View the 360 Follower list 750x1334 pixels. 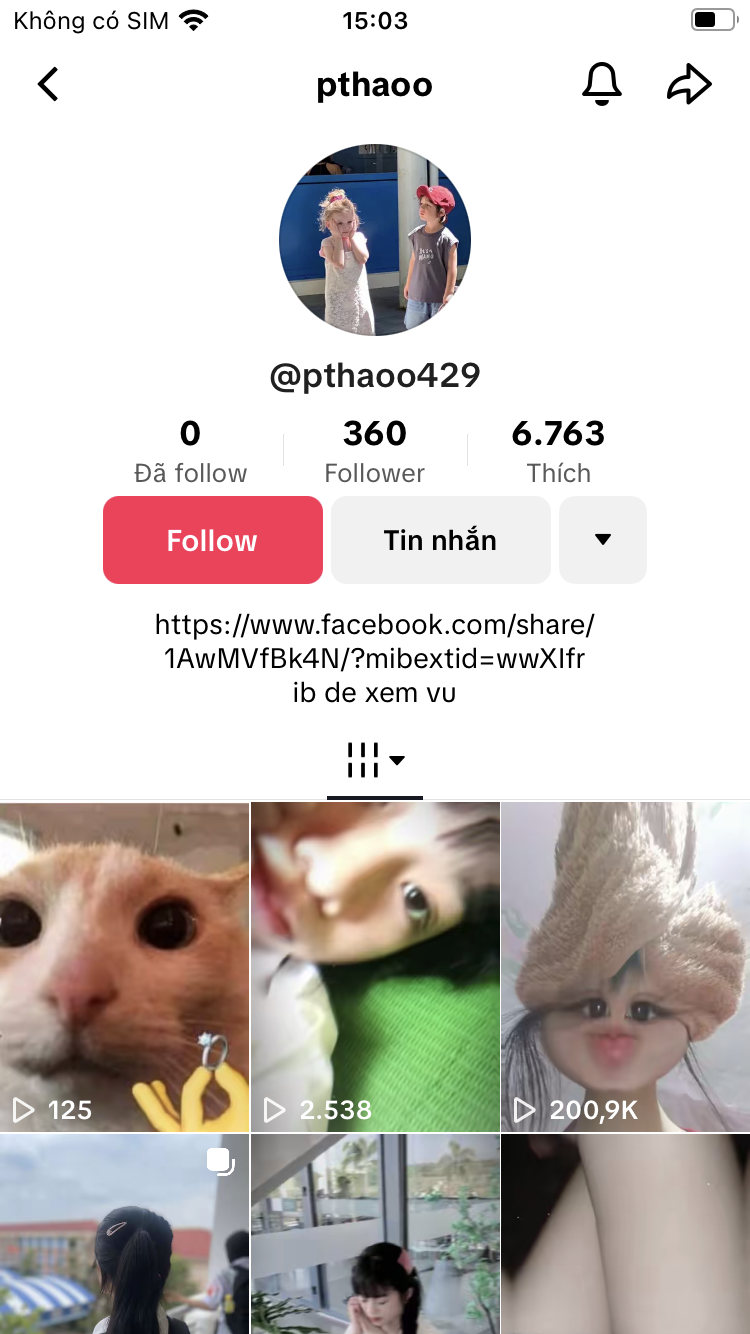375,451
